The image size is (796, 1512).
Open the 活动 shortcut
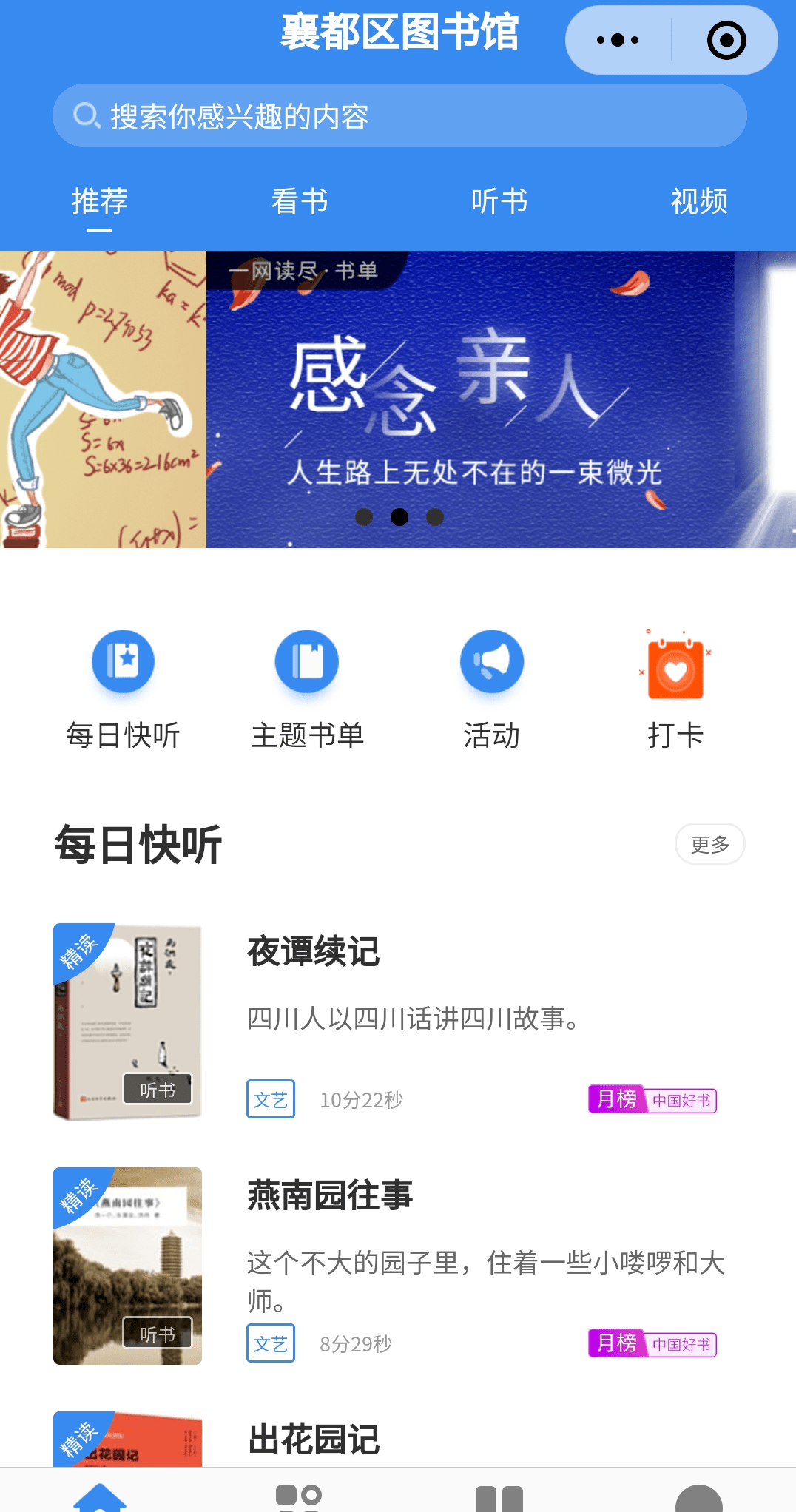tap(491, 661)
